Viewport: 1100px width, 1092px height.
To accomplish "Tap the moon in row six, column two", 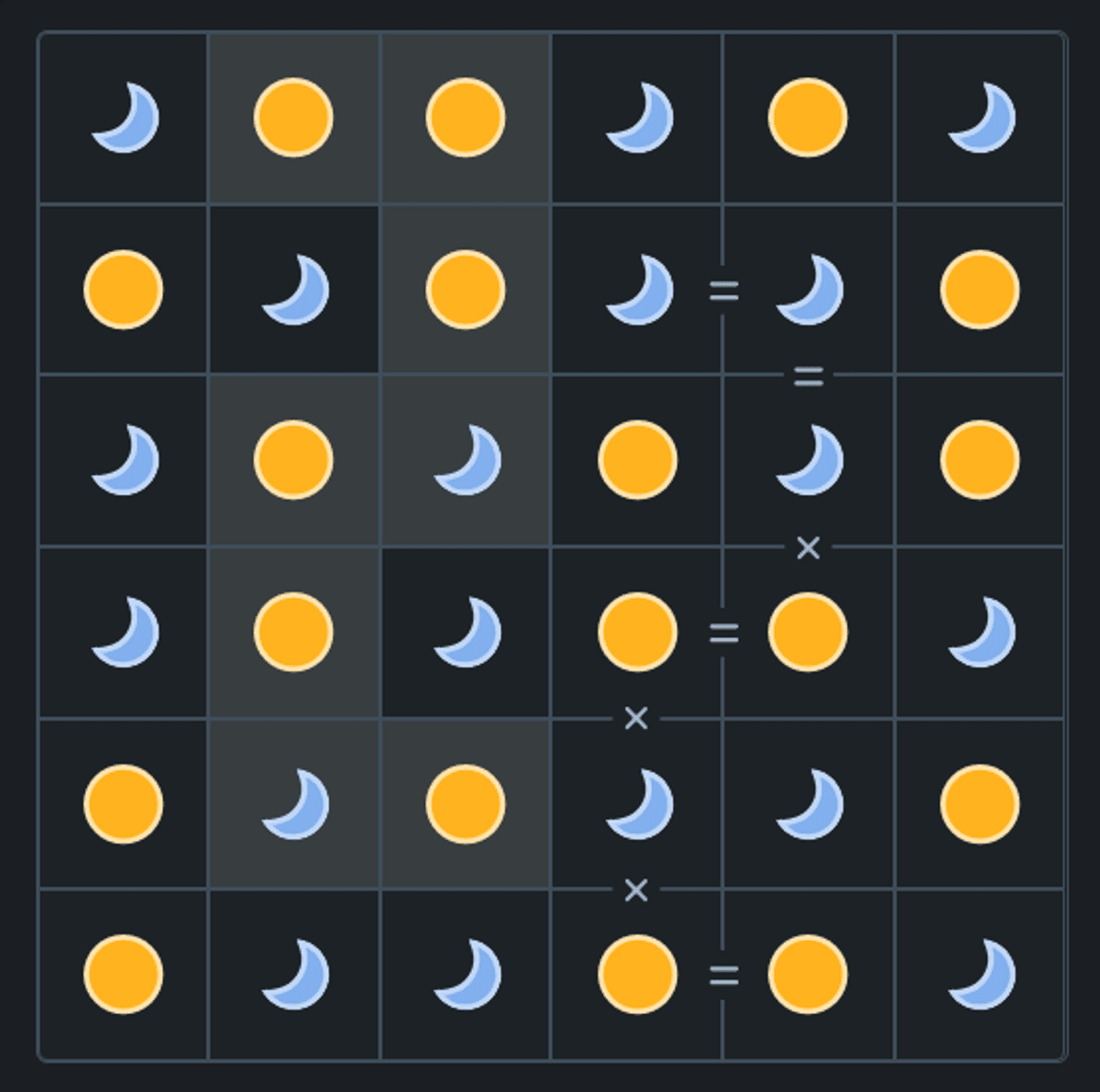I will (293, 974).
